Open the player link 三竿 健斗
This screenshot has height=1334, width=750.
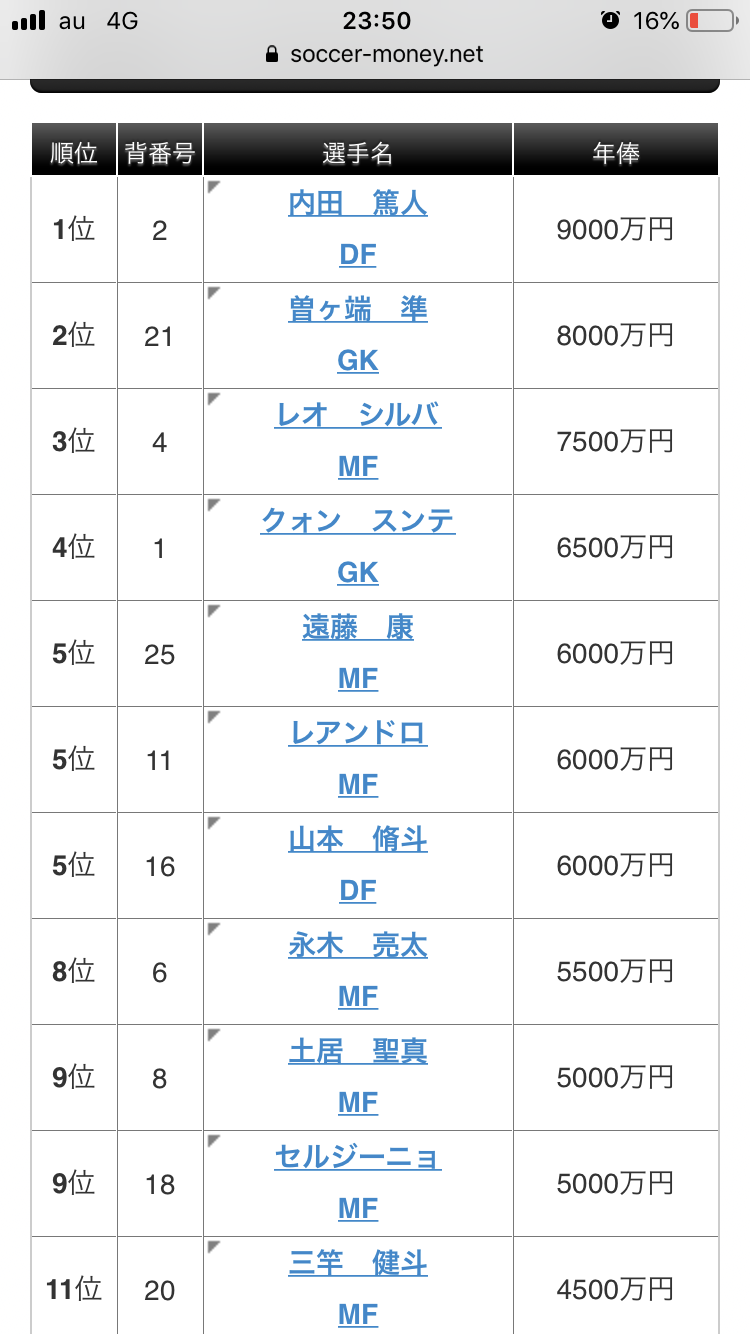click(358, 1264)
